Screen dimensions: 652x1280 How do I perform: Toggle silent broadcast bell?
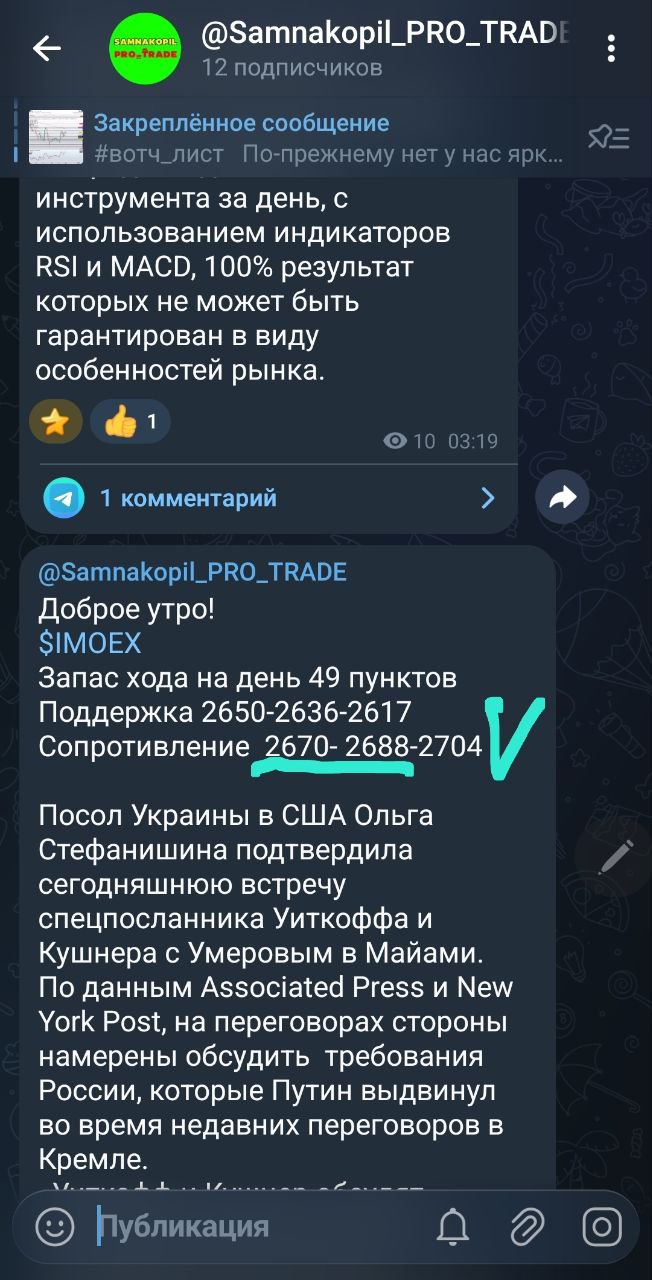pos(453,1226)
